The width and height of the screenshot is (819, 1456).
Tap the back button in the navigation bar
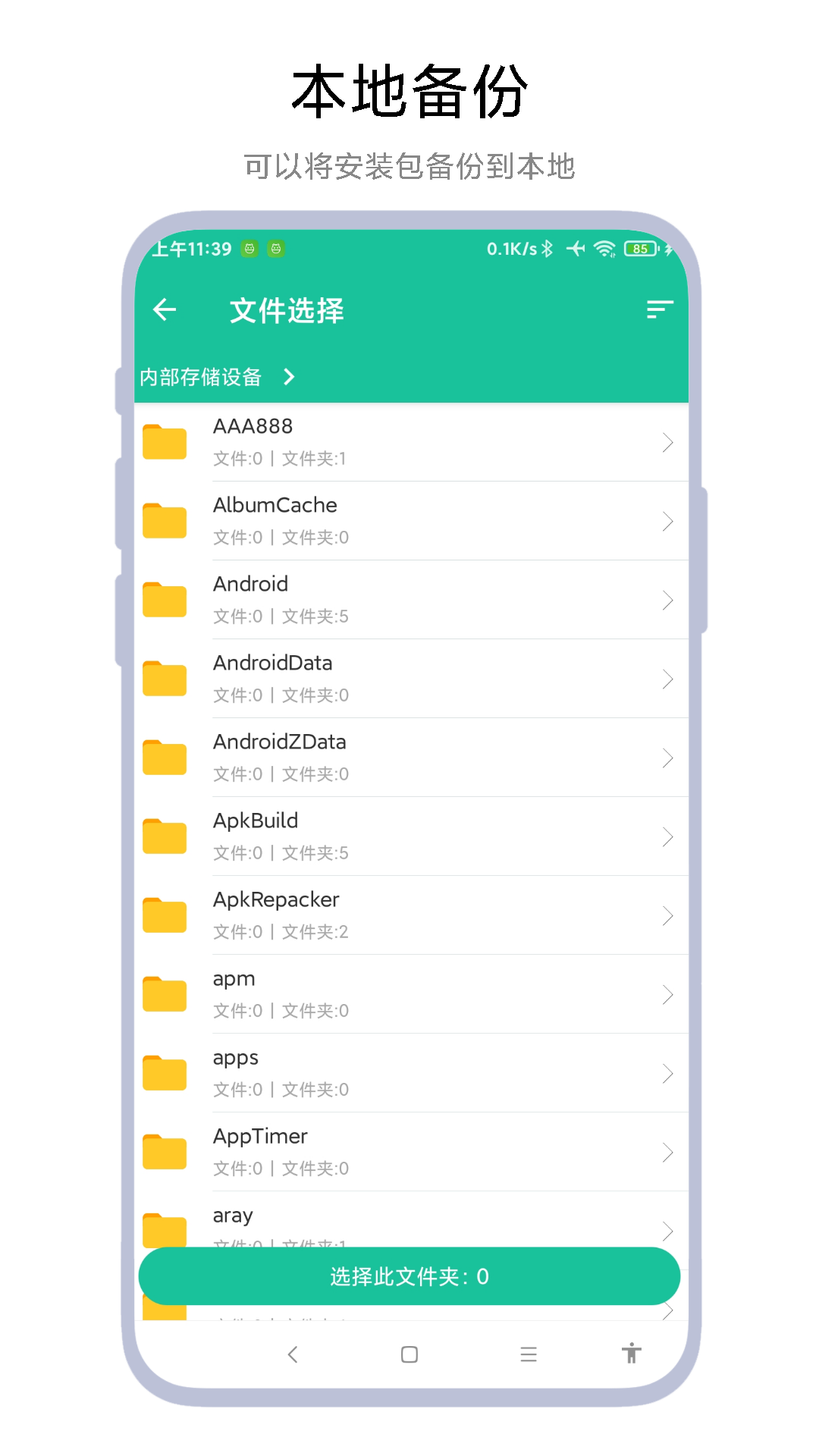(294, 1354)
